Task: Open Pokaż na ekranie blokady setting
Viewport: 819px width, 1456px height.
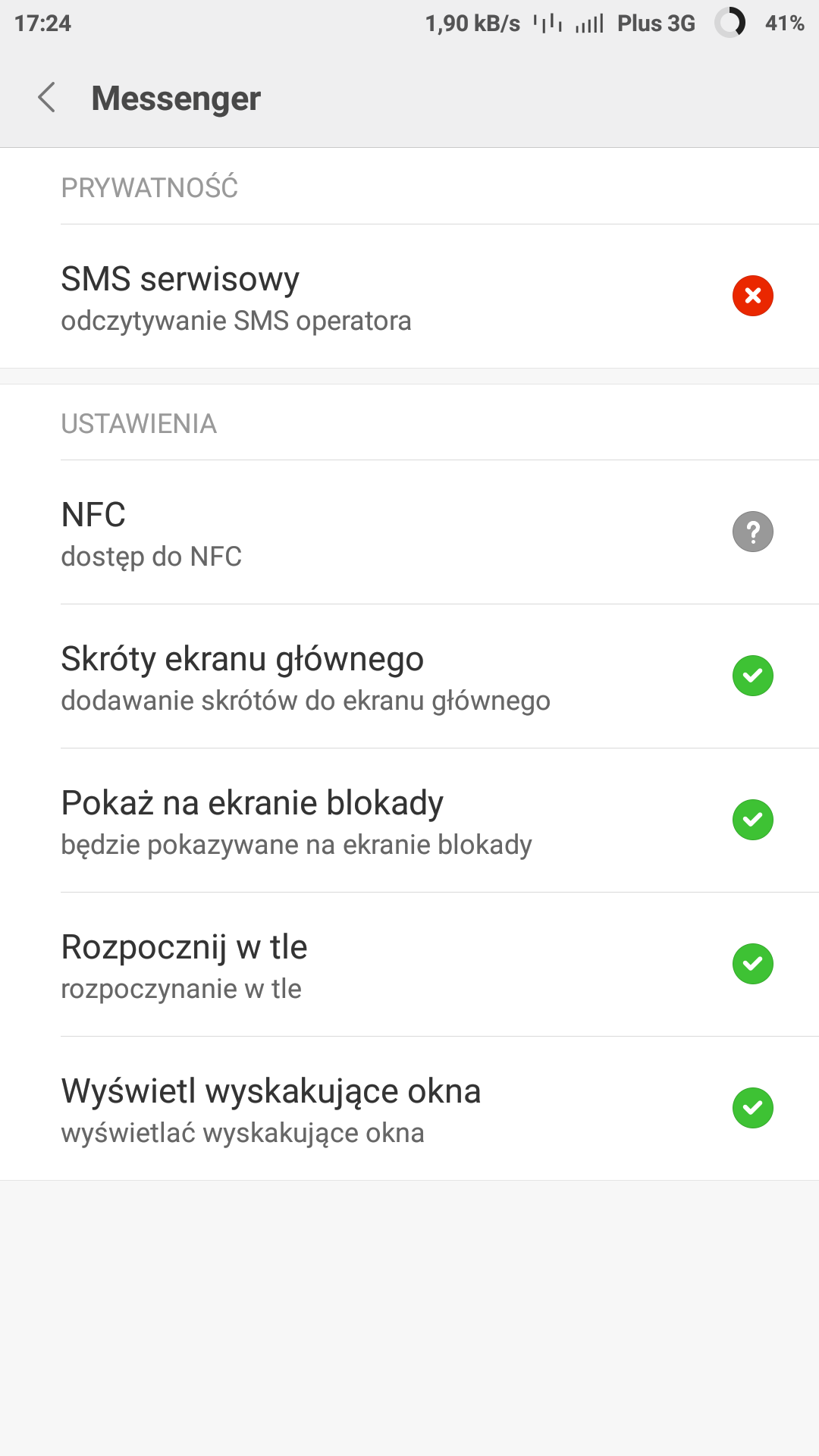Action: (409, 821)
